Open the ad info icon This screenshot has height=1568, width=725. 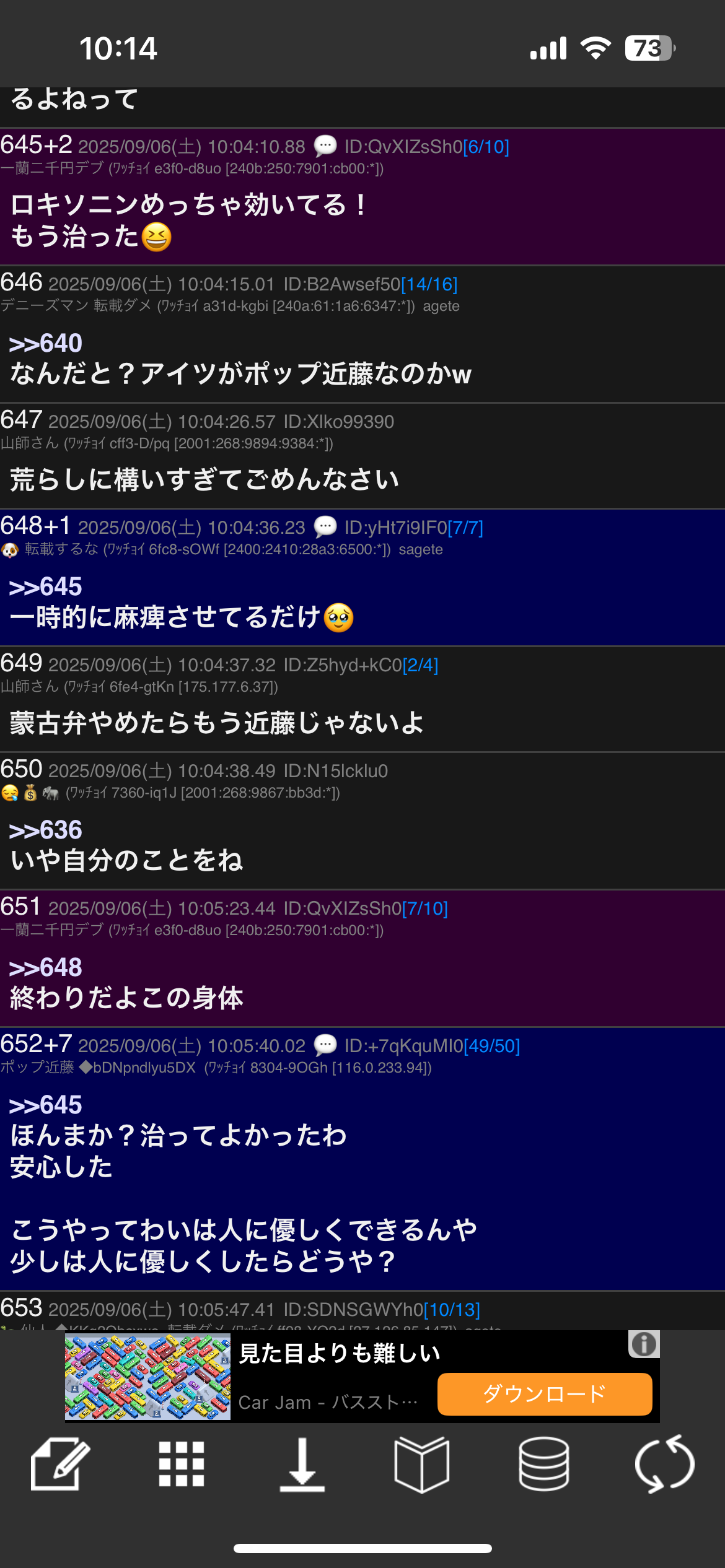[644, 1344]
